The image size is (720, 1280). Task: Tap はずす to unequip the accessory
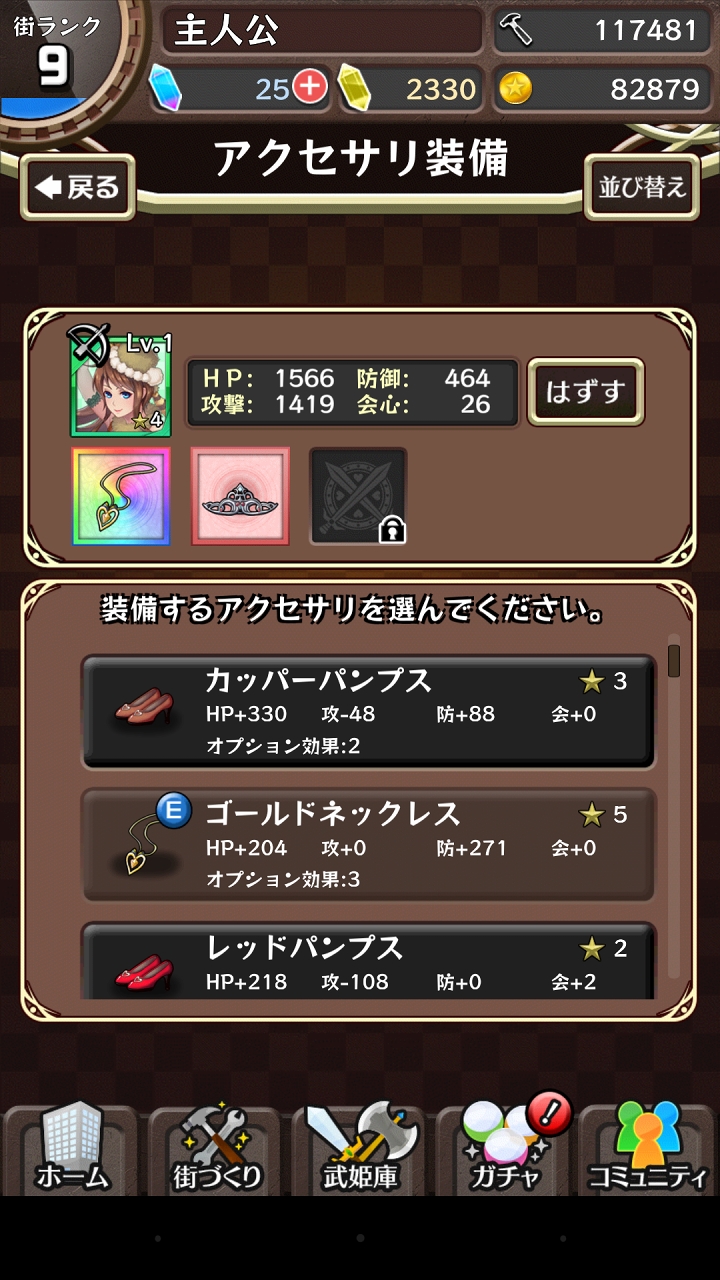[585, 392]
